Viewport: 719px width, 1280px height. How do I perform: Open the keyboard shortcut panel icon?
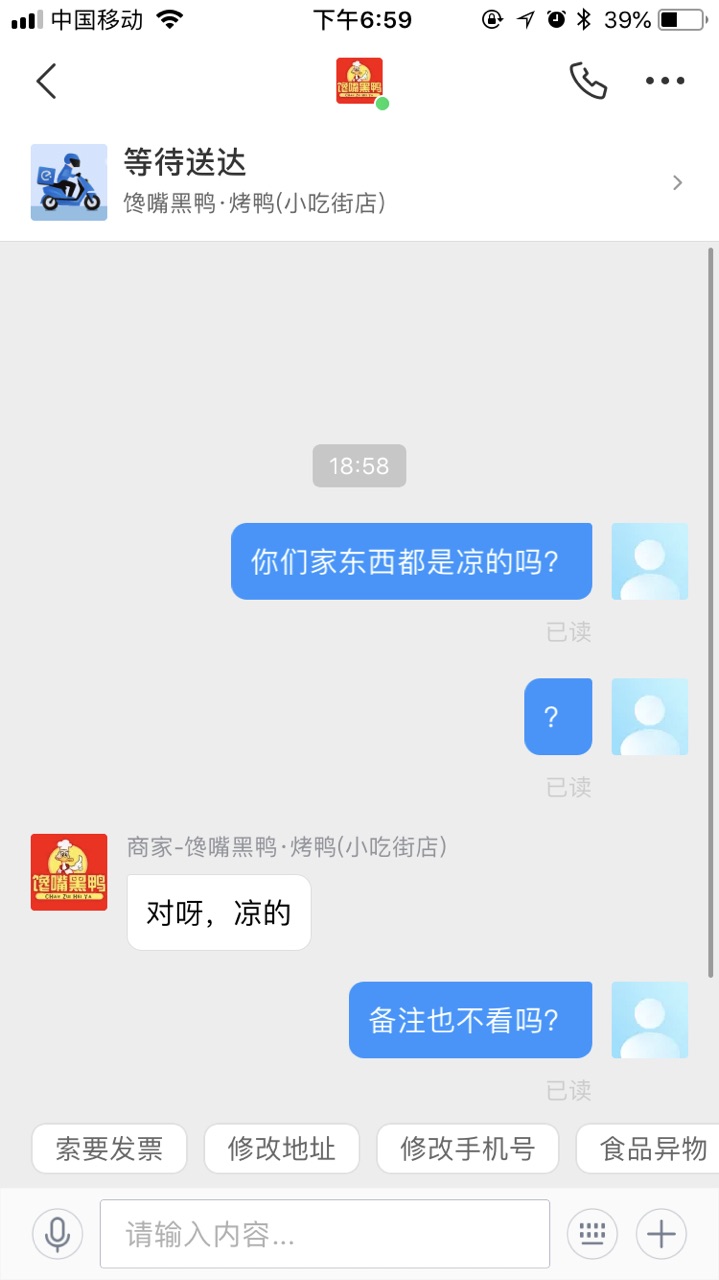tap(592, 1234)
